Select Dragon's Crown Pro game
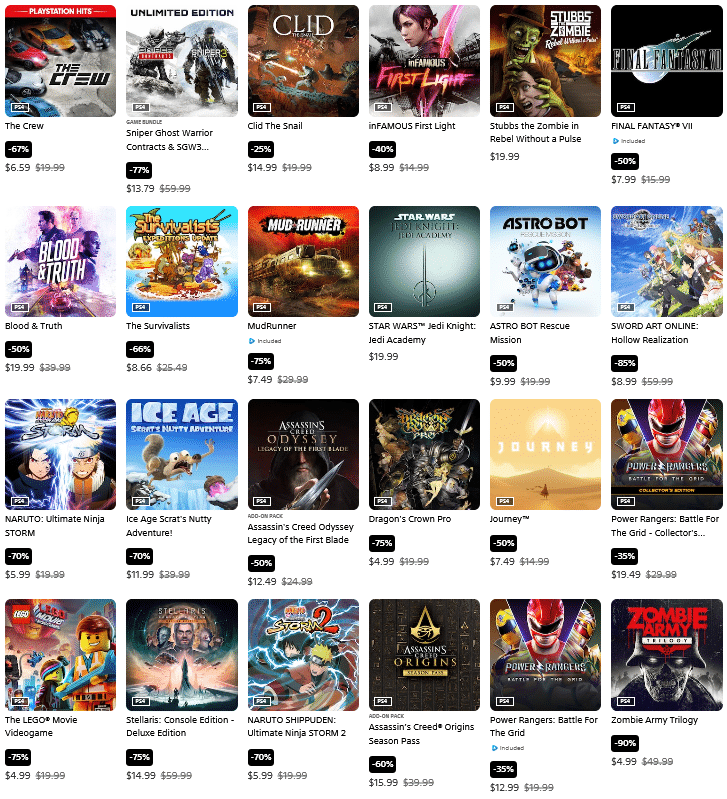The height and width of the screenshot is (799, 727). (424, 455)
